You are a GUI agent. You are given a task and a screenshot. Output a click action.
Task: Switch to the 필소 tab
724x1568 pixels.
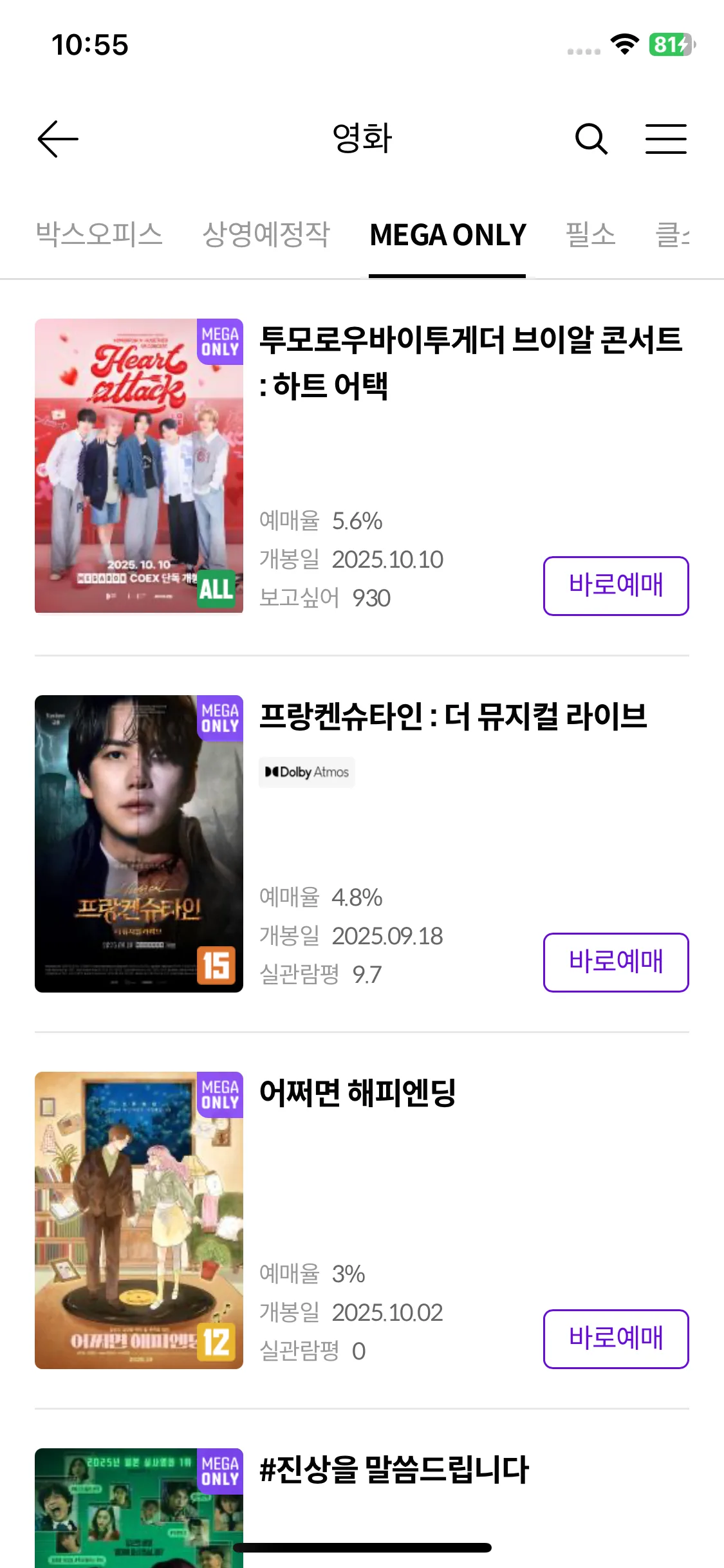tap(590, 234)
